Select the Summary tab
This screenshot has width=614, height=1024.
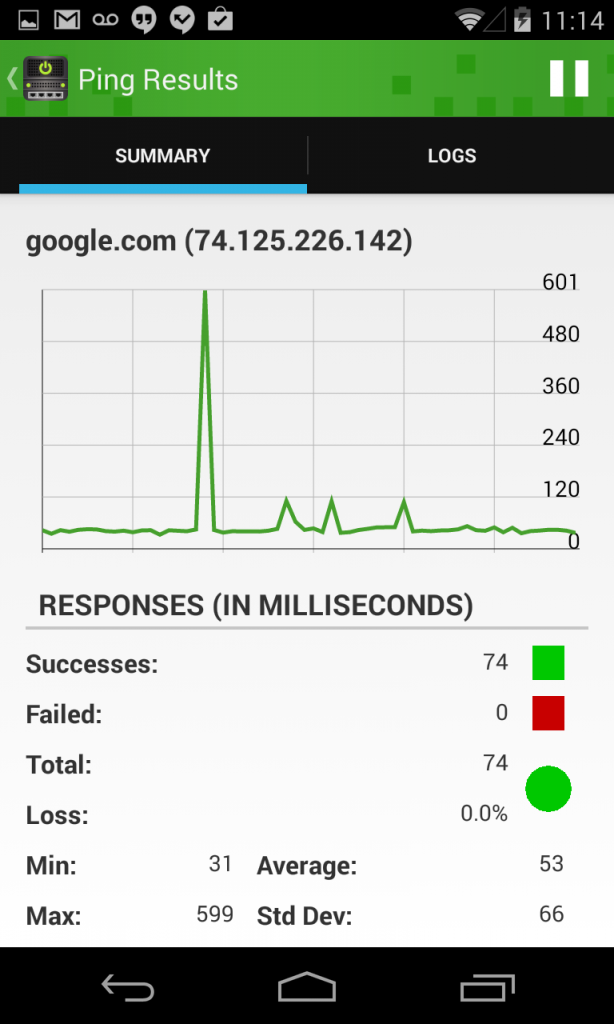coord(163,155)
